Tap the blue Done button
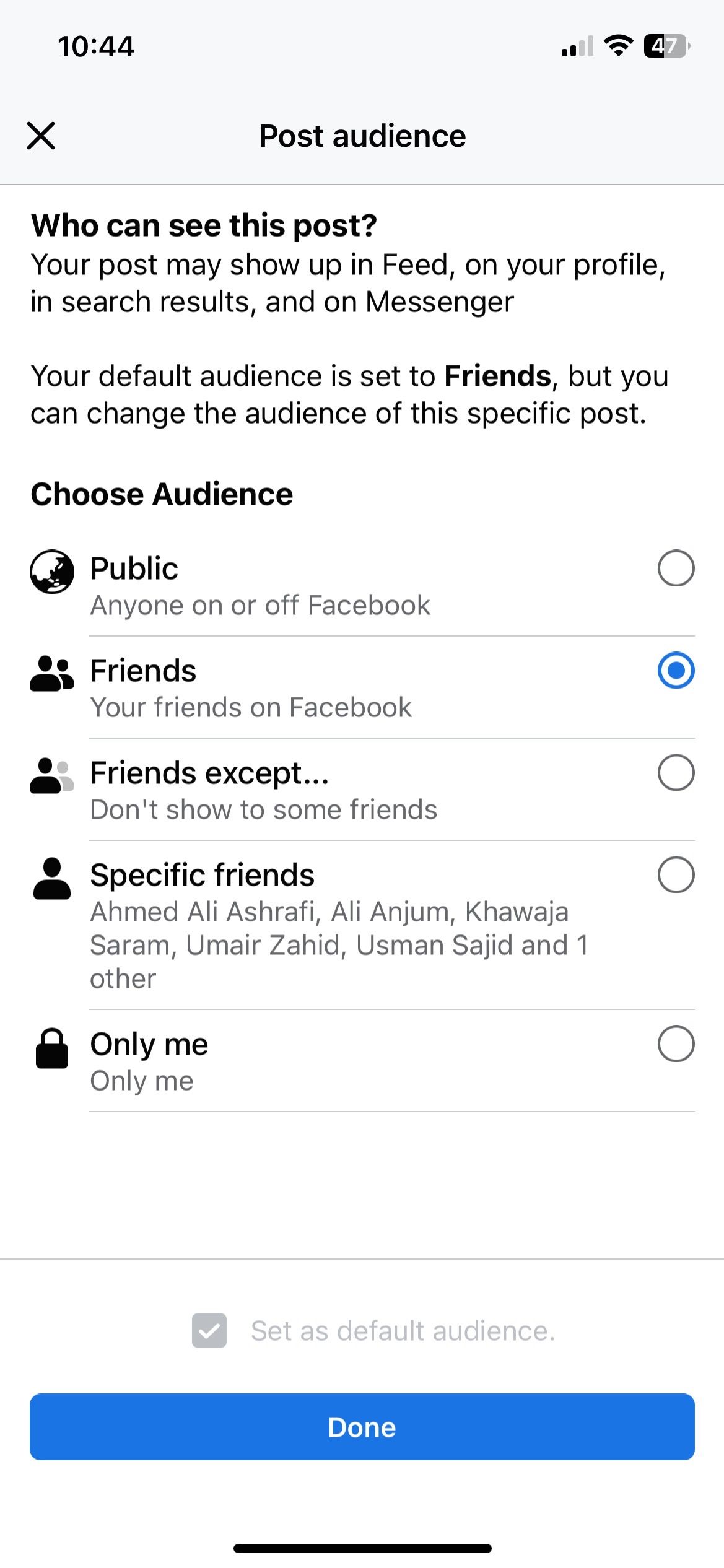724x1568 pixels. (362, 1427)
